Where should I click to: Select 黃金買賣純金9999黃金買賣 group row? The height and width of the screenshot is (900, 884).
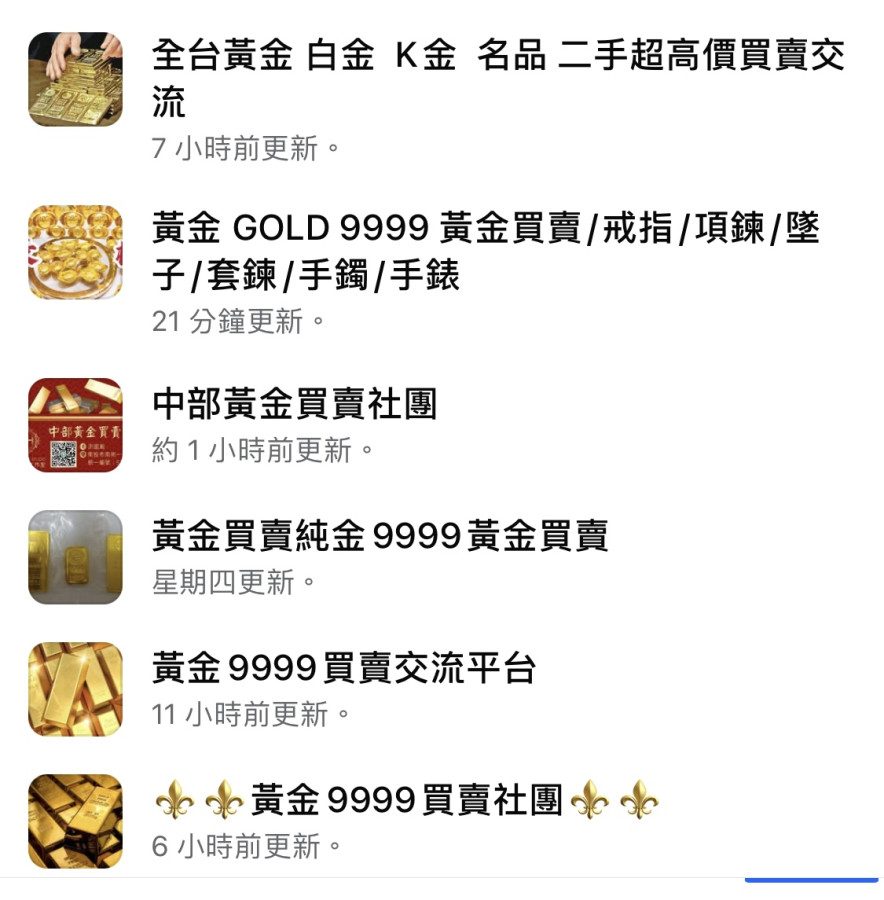click(x=380, y=537)
